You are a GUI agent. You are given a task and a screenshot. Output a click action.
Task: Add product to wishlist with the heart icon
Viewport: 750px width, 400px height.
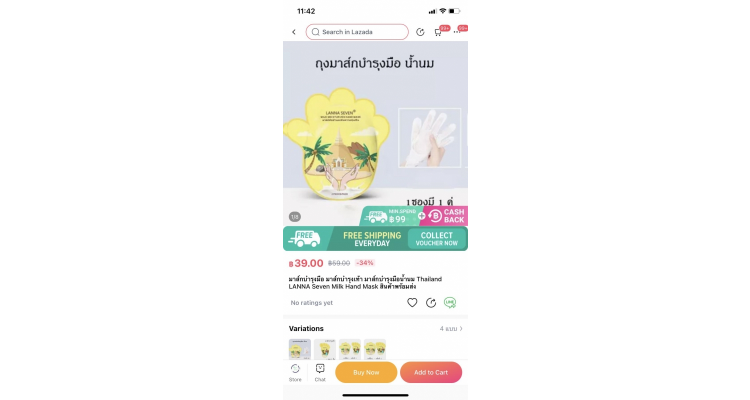coord(412,302)
